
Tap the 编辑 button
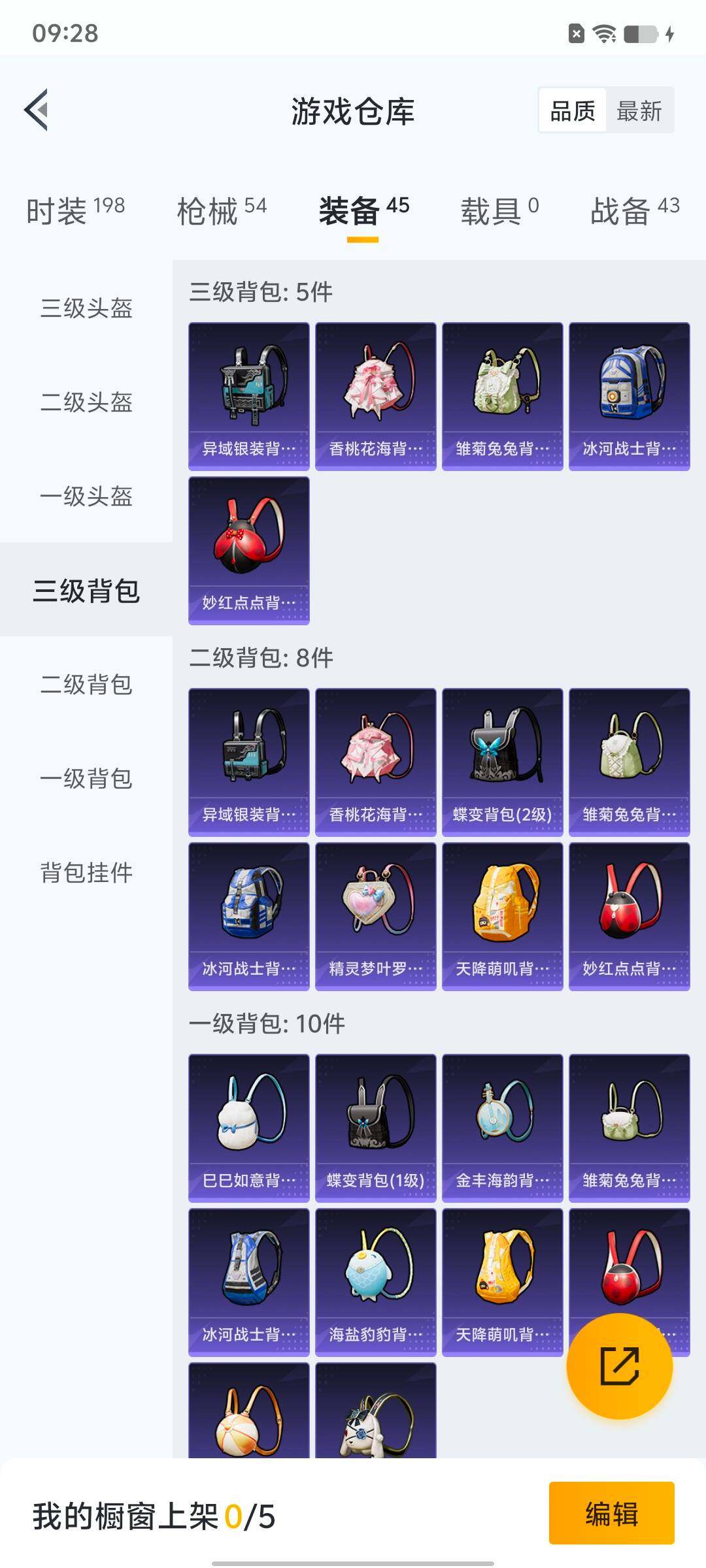click(611, 1514)
